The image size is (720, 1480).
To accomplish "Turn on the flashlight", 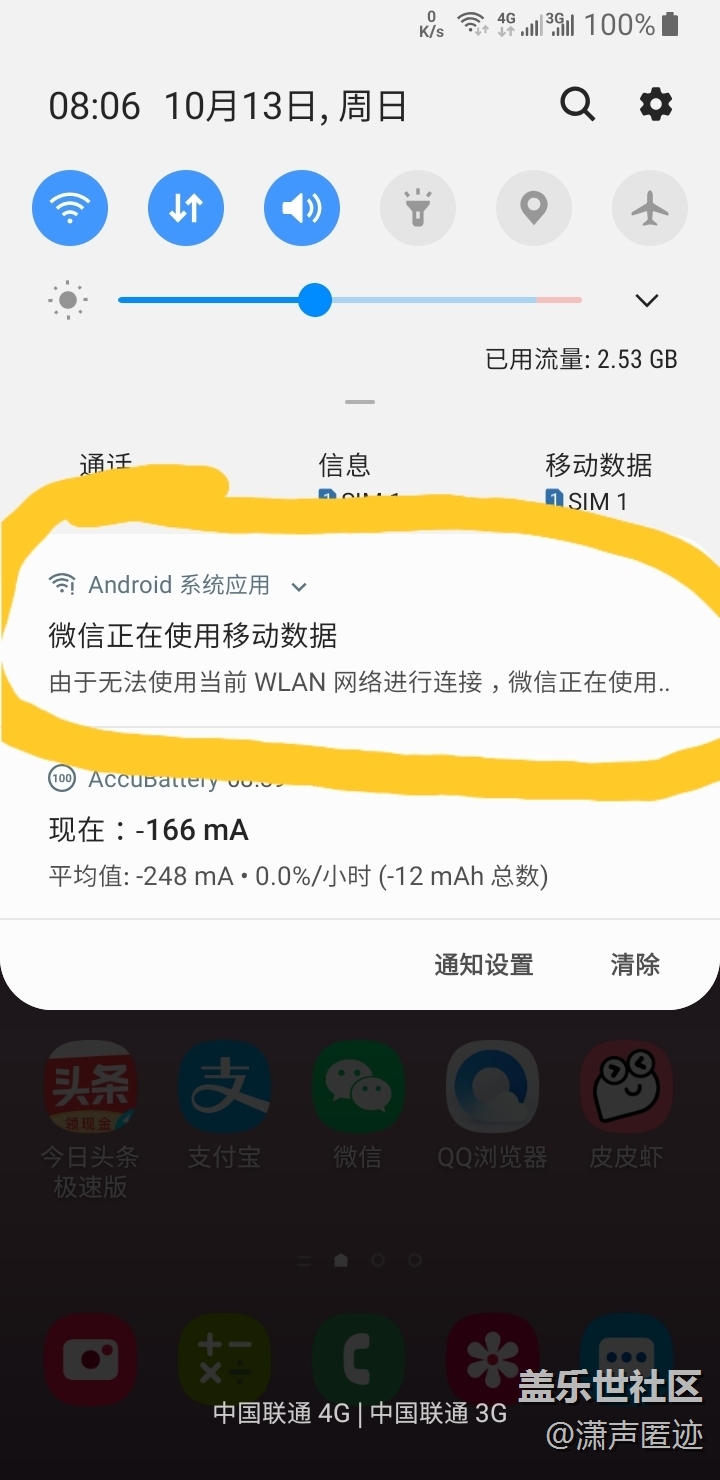I will [418, 208].
